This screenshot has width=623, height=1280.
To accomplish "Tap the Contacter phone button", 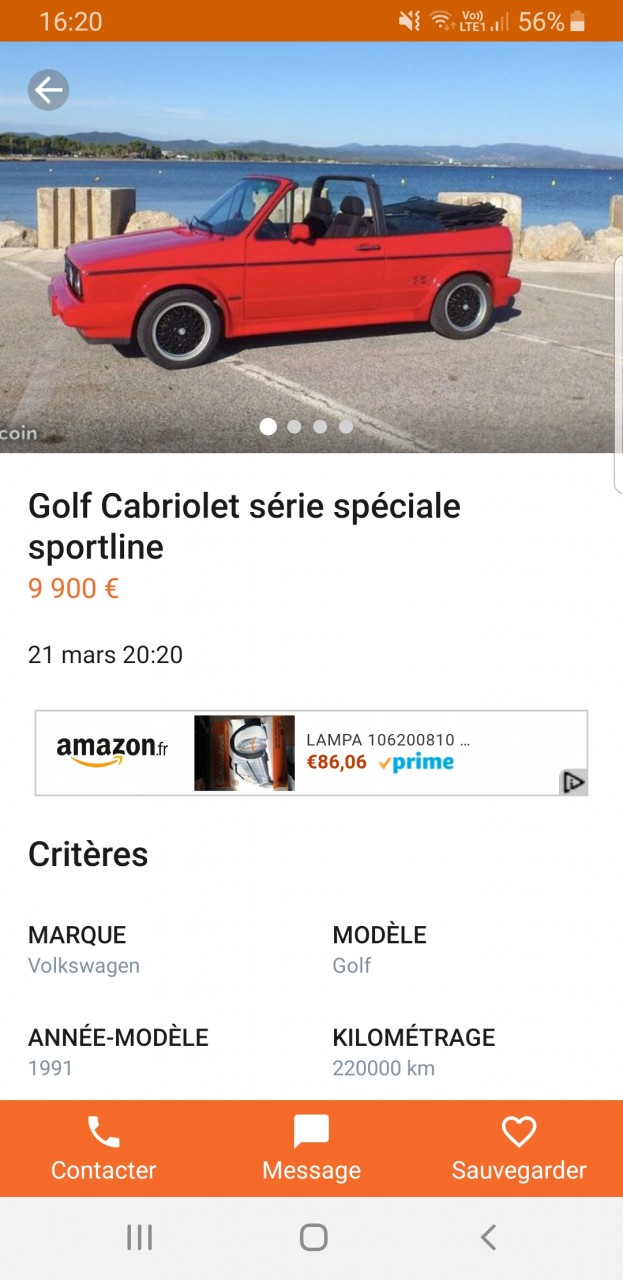I will (x=104, y=1148).
